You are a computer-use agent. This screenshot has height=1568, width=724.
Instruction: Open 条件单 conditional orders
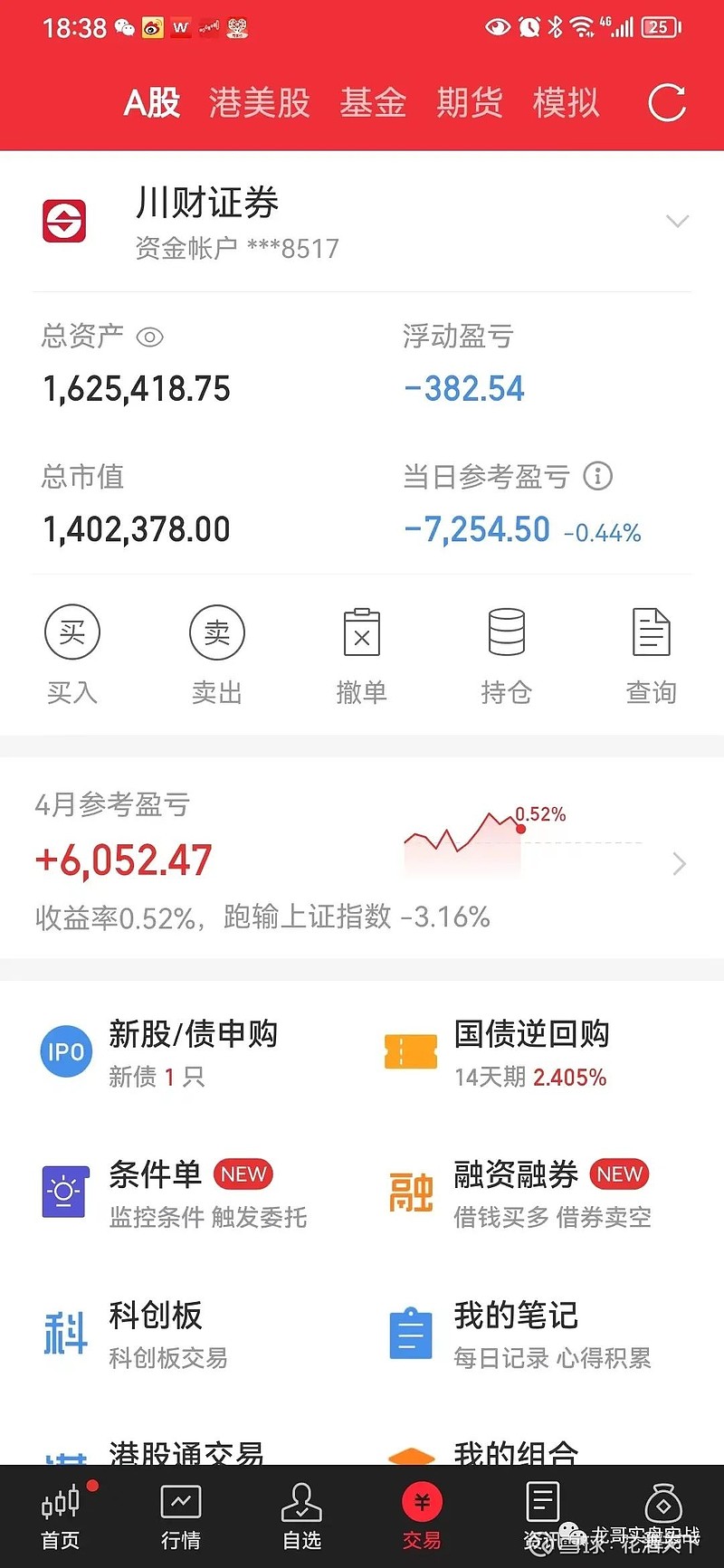click(x=174, y=1193)
